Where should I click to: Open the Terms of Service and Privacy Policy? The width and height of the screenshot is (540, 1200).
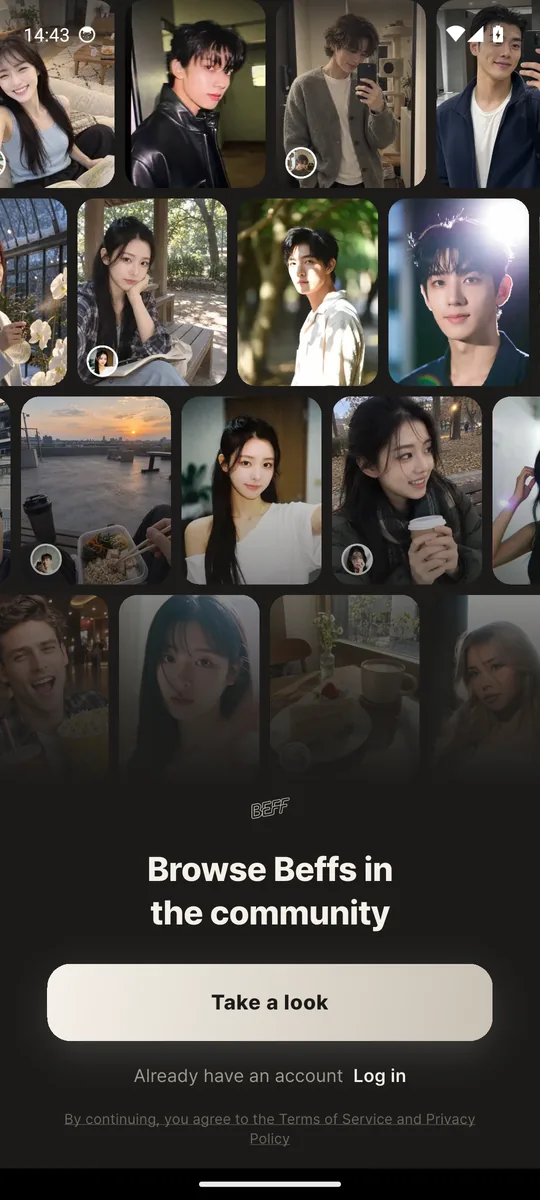tap(270, 1129)
